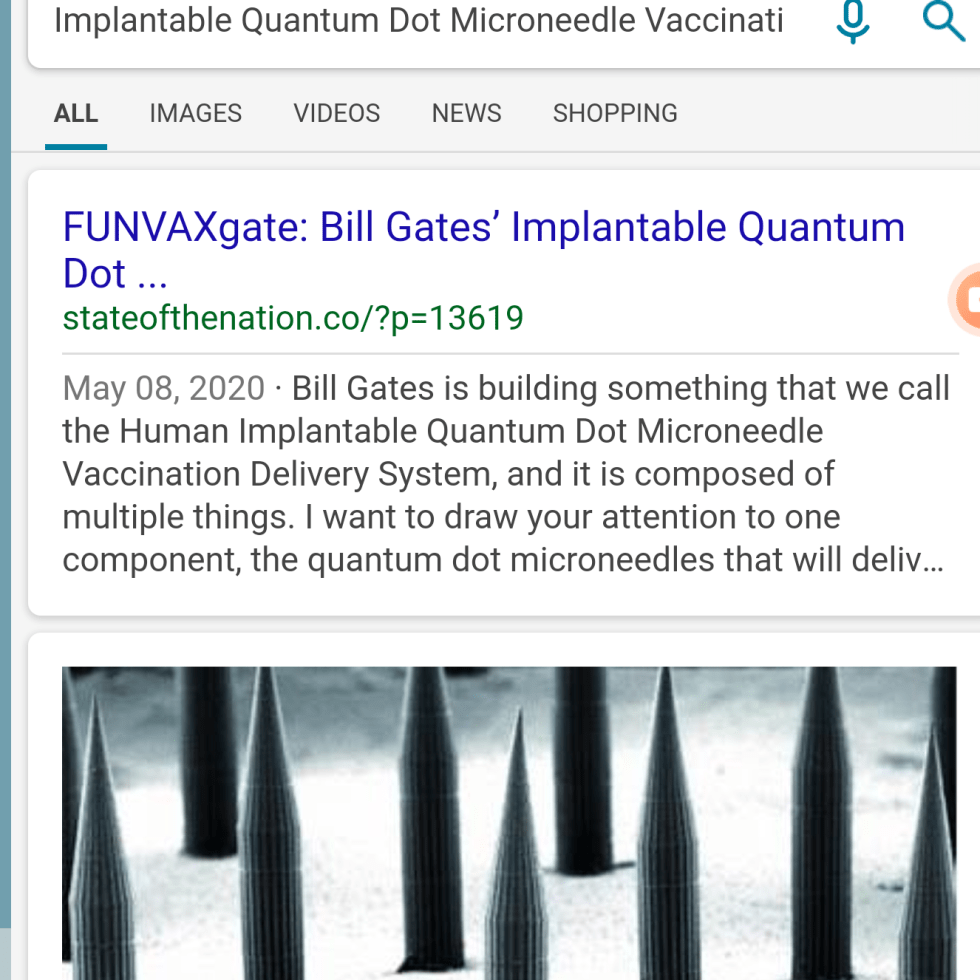Tap the search query text field

tap(418, 22)
